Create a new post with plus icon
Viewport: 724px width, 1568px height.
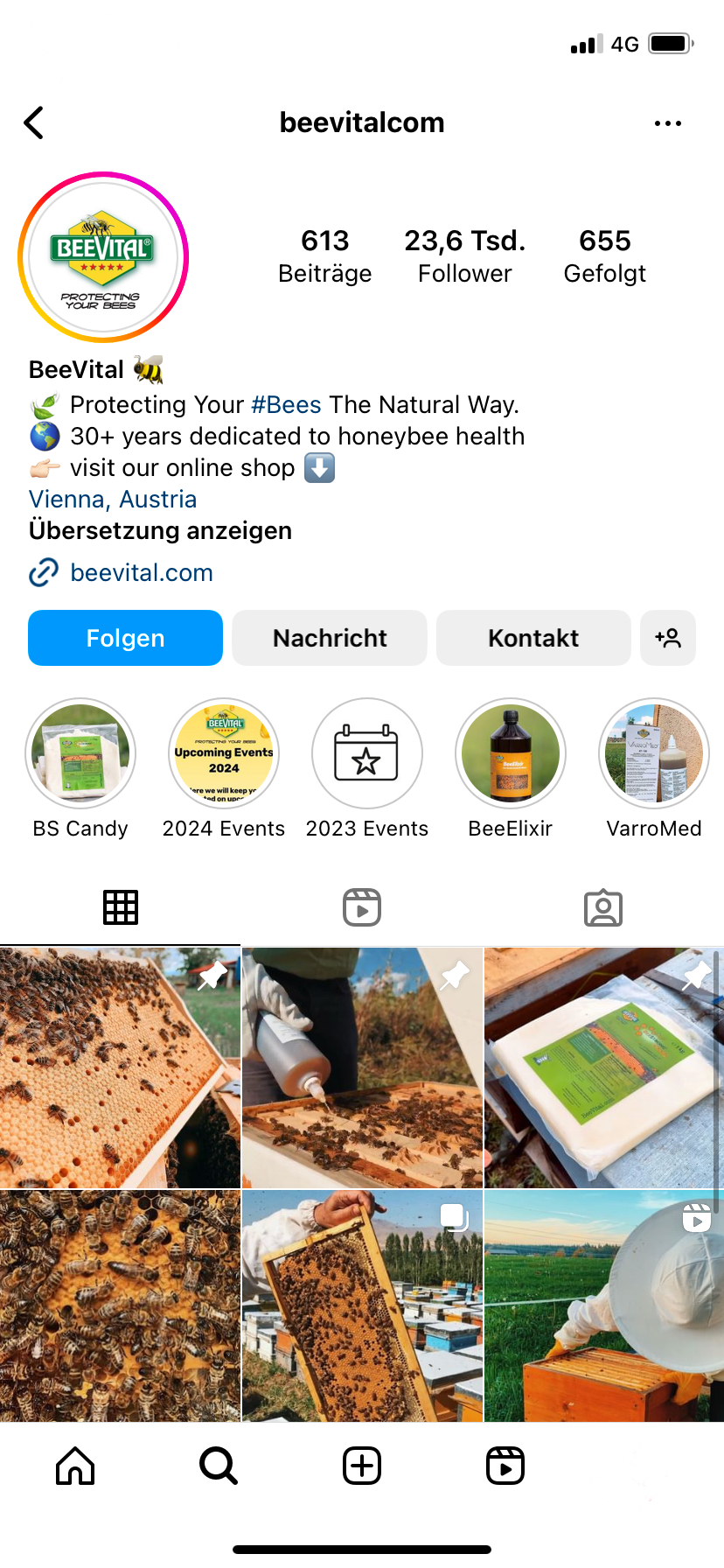point(362,1465)
